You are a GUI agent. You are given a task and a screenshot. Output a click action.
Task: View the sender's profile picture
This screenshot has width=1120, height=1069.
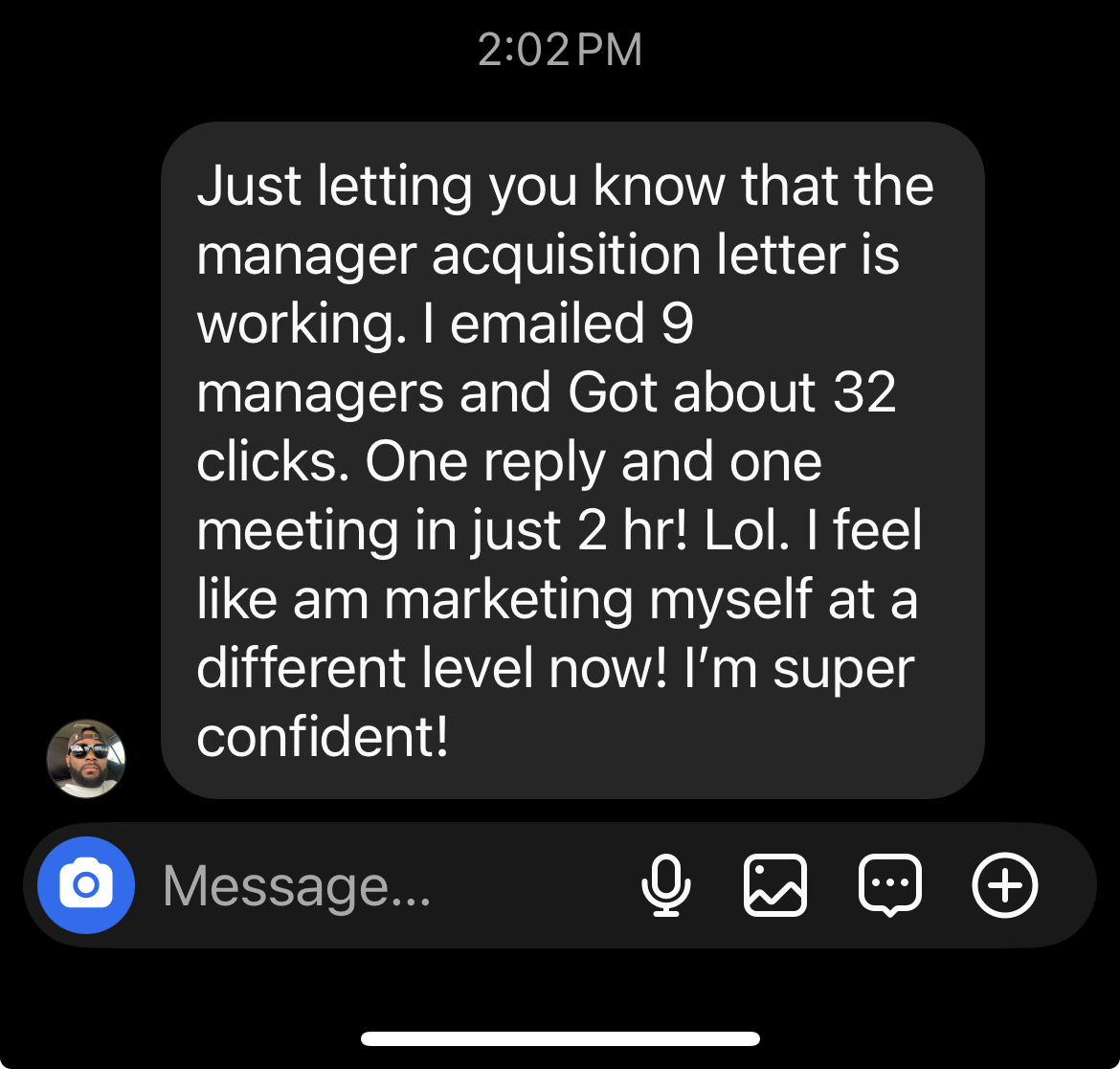pos(86,759)
